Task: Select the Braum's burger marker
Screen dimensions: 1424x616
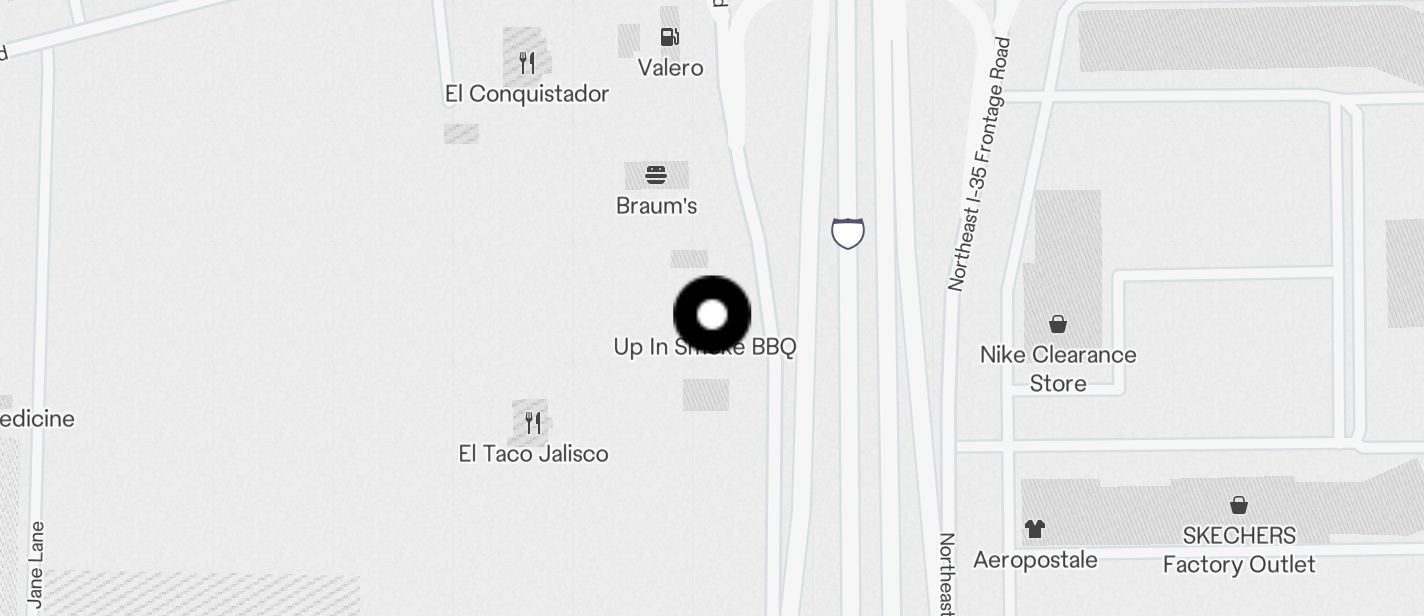Action: 656,177
